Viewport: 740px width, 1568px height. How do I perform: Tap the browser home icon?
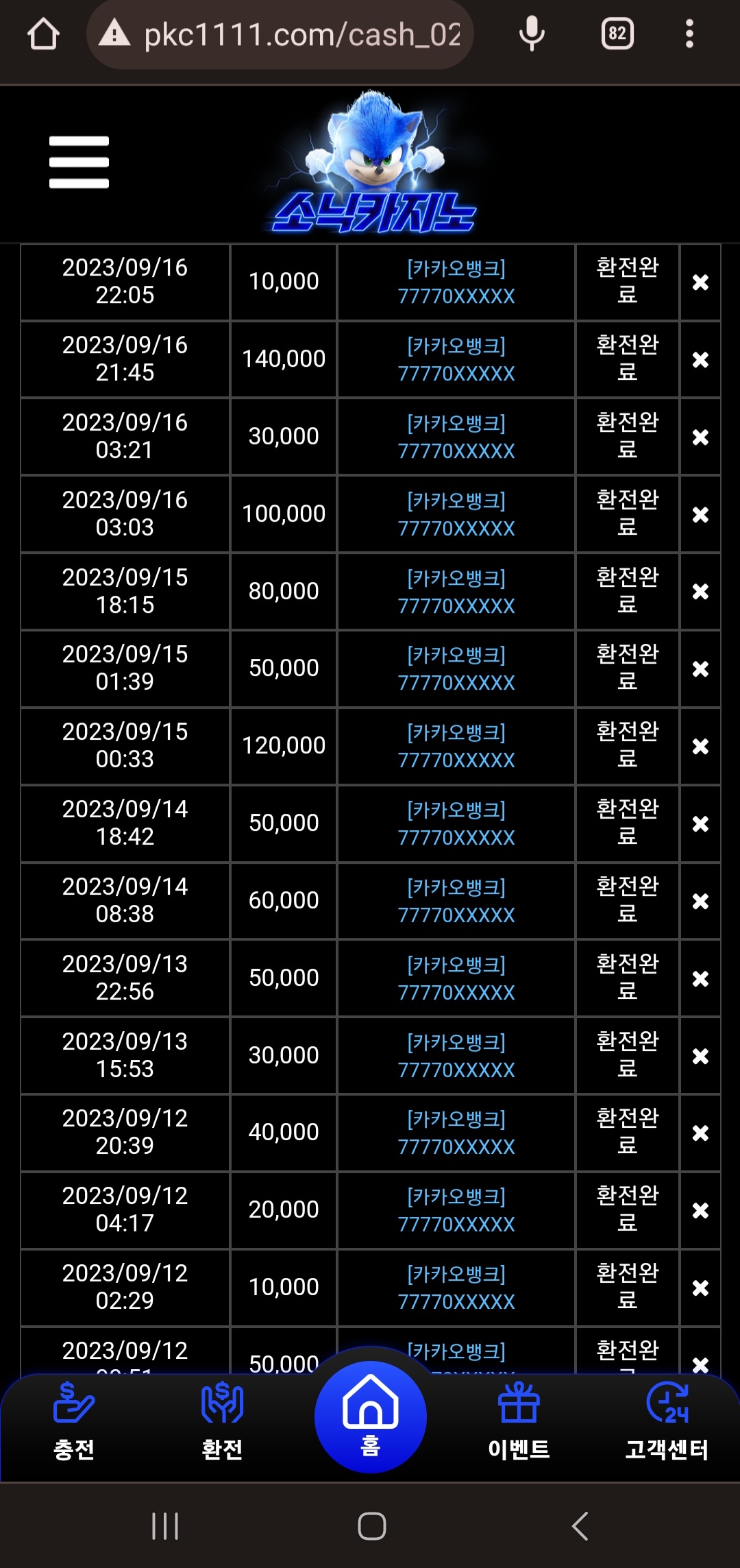click(43, 34)
